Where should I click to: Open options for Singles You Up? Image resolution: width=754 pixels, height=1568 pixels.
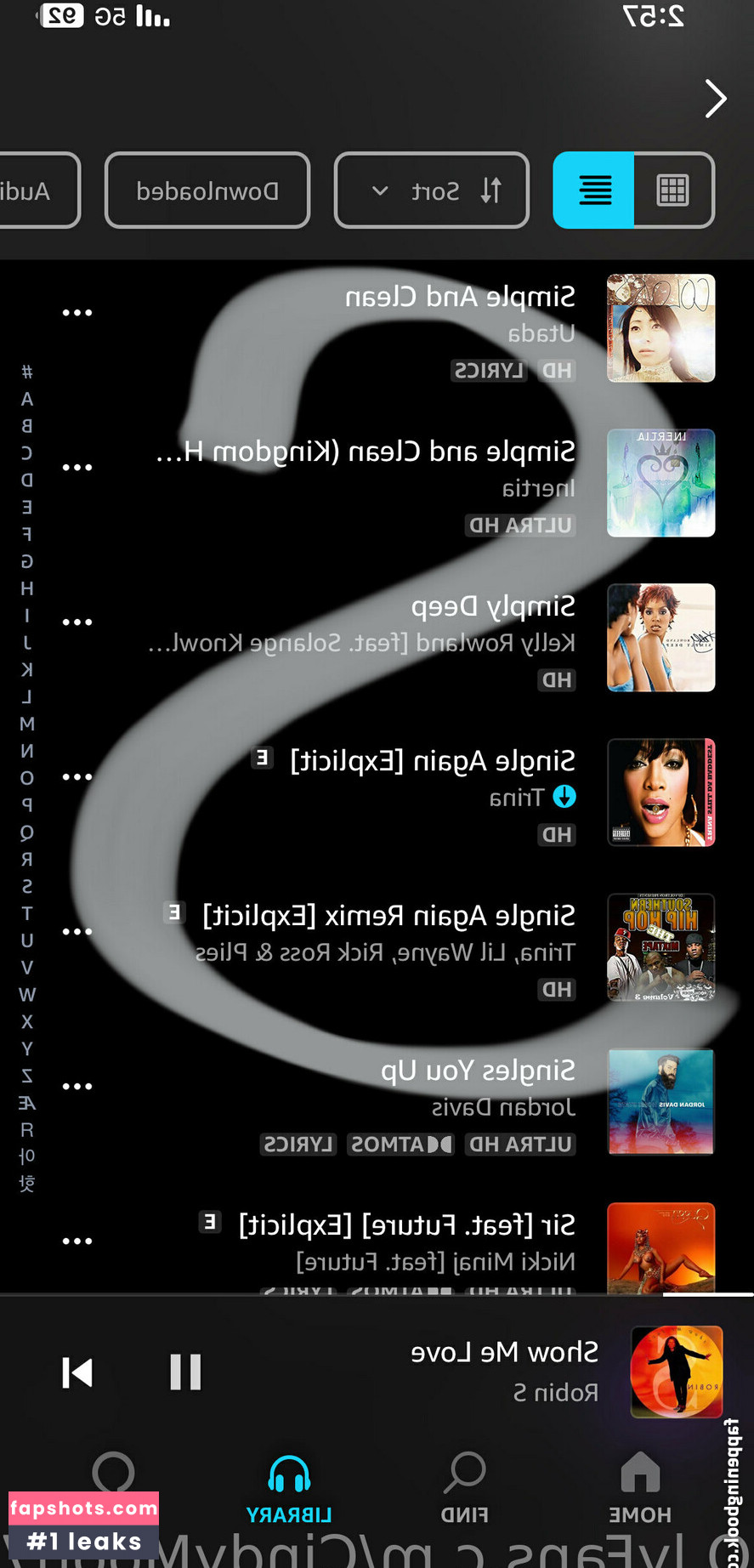click(x=77, y=1087)
